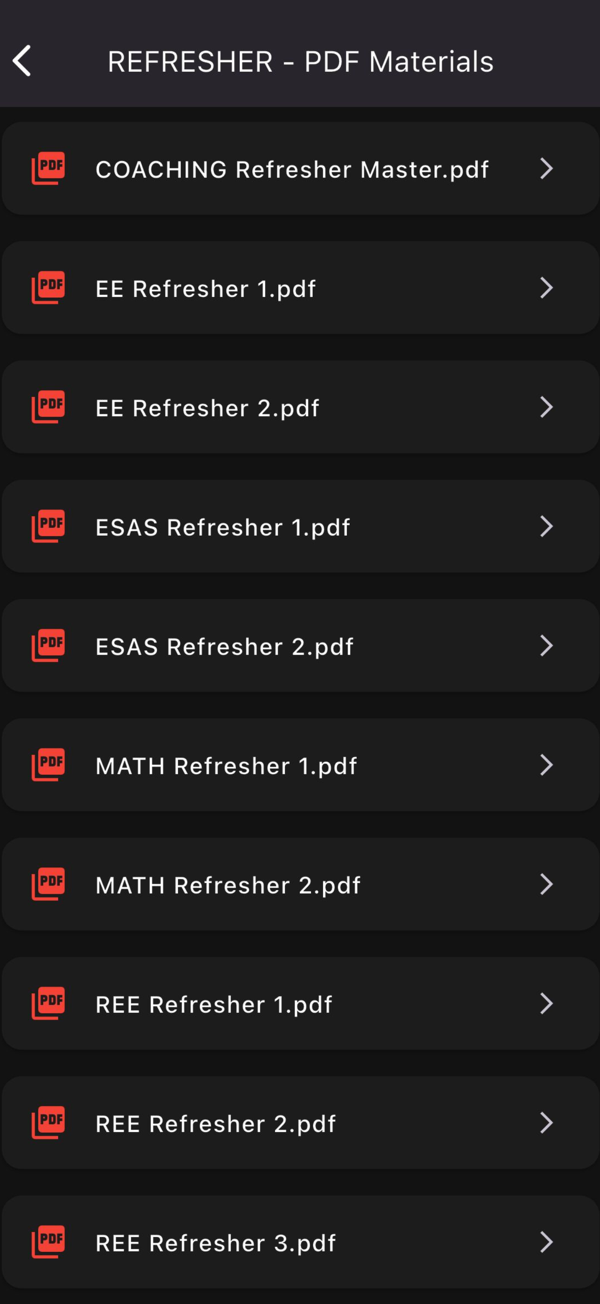Open ESAS Refresher 2.pdf
This screenshot has width=600, height=1304.
tap(300, 645)
